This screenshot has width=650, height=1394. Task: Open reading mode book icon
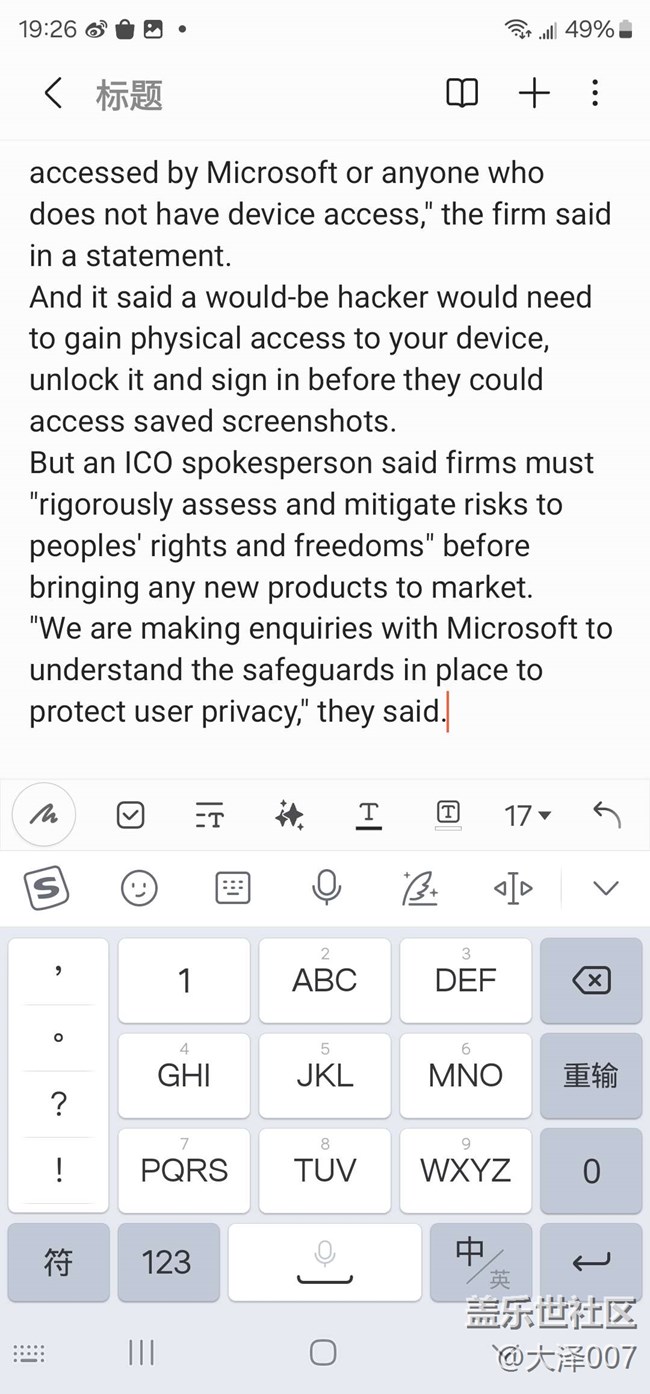pyautogui.click(x=462, y=94)
